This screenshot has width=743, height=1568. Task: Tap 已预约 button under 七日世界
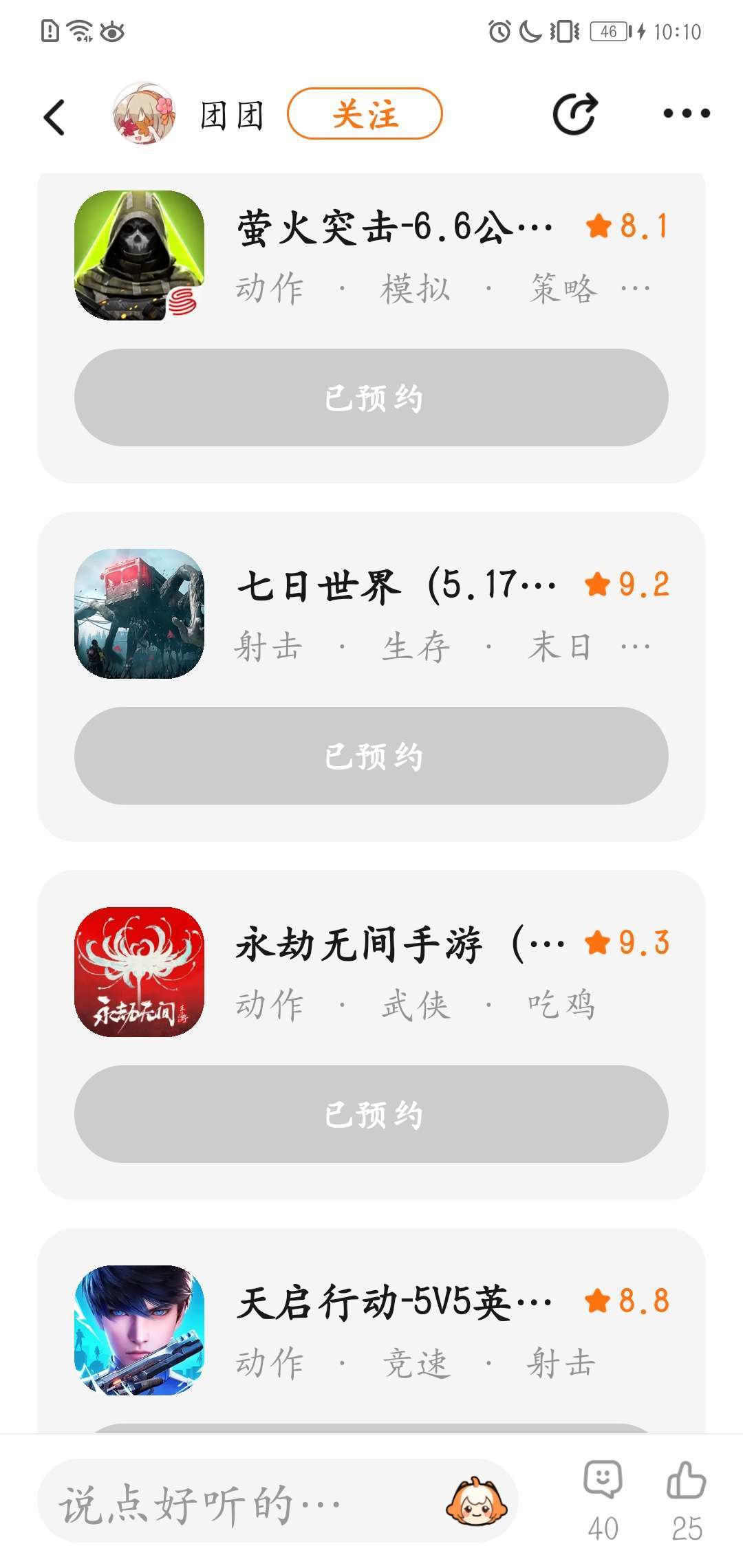[371, 756]
